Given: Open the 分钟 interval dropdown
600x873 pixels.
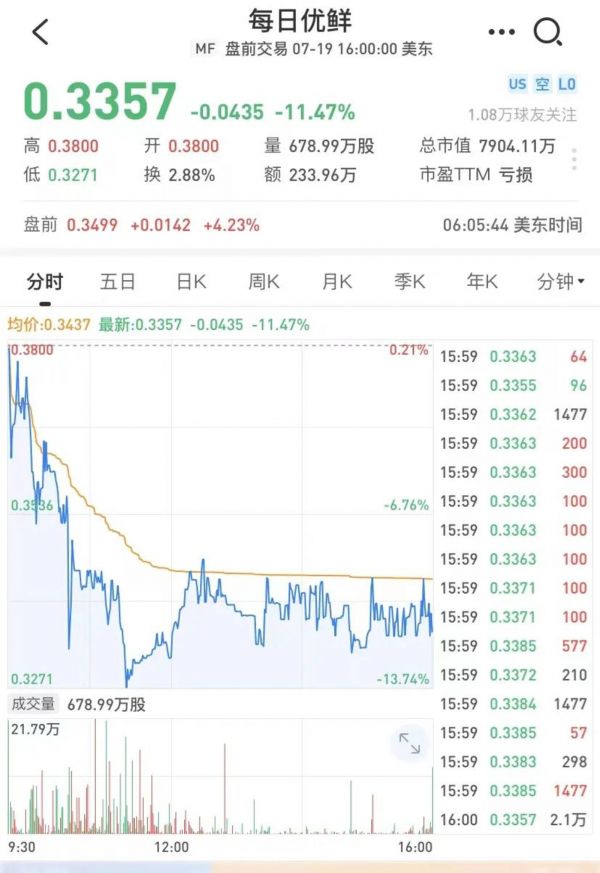Looking at the screenshot, I should click(x=560, y=282).
